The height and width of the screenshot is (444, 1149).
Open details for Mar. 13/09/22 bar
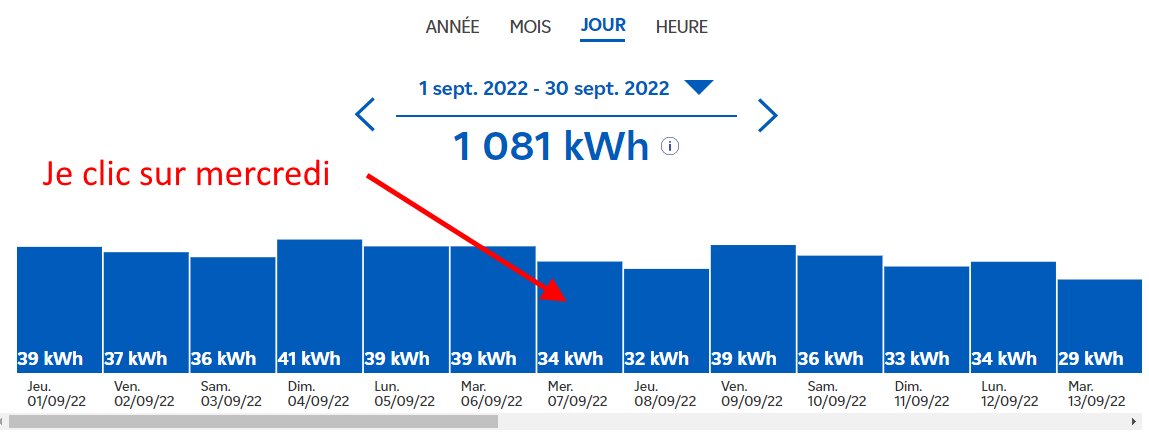(1099, 325)
